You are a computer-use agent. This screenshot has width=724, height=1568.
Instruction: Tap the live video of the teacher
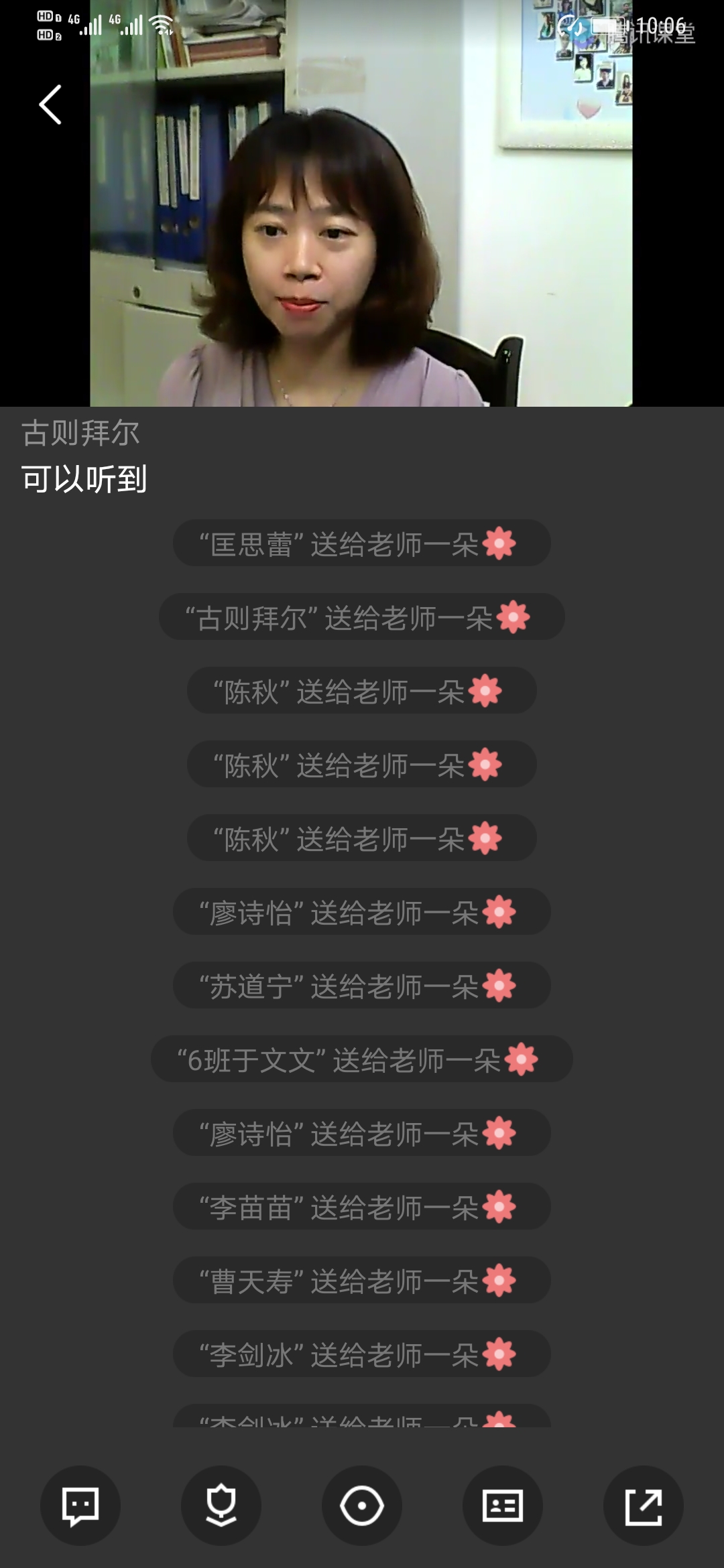[361, 221]
